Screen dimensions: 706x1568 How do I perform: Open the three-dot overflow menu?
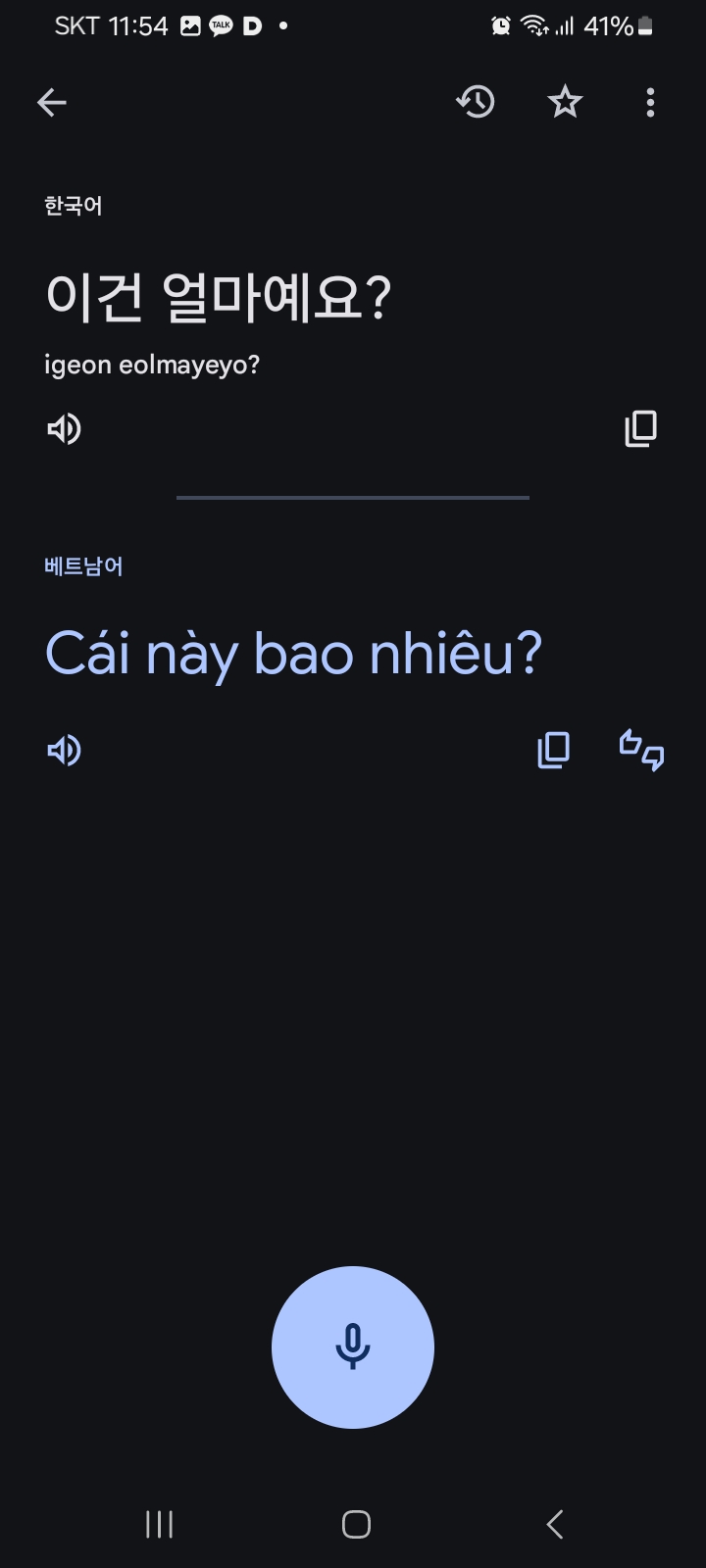(650, 101)
